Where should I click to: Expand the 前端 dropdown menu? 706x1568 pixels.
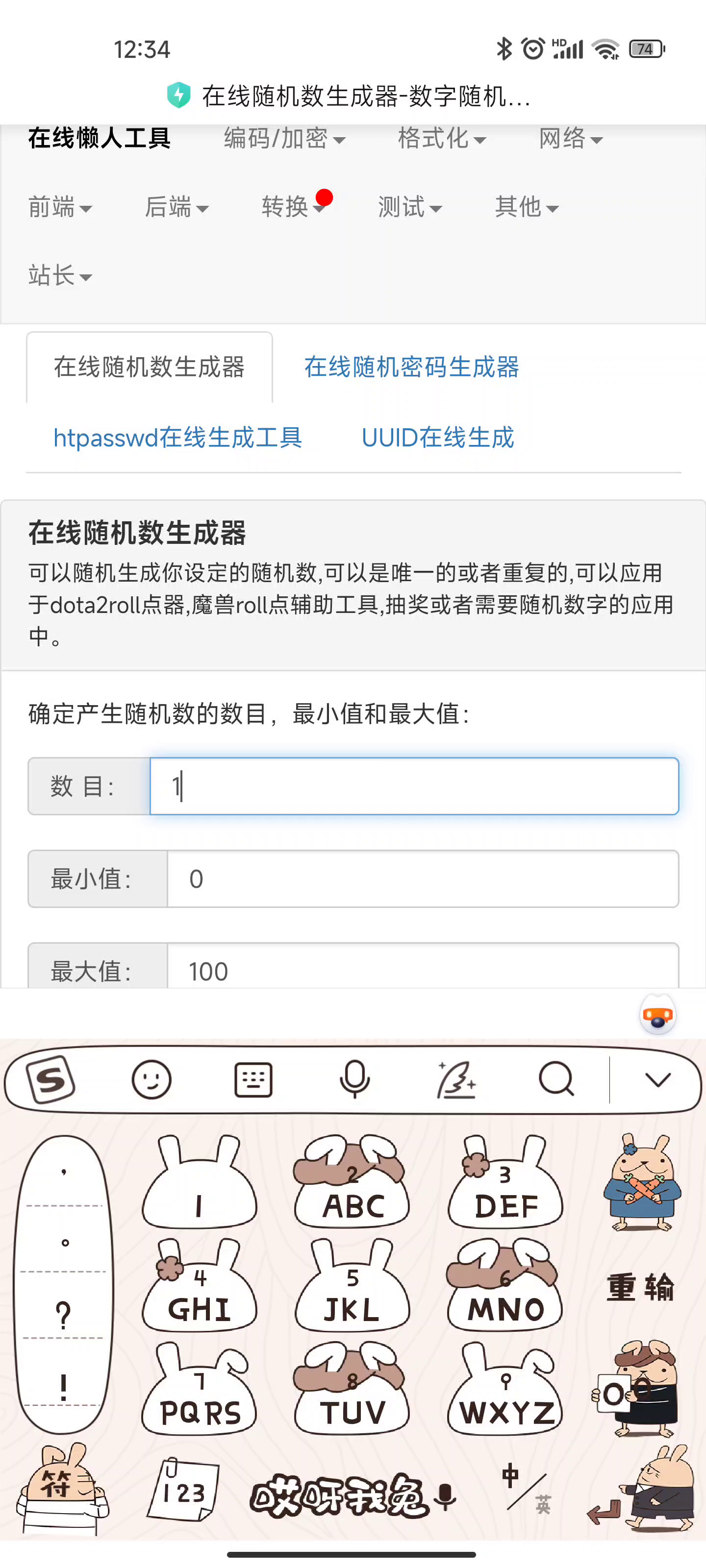(x=60, y=208)
